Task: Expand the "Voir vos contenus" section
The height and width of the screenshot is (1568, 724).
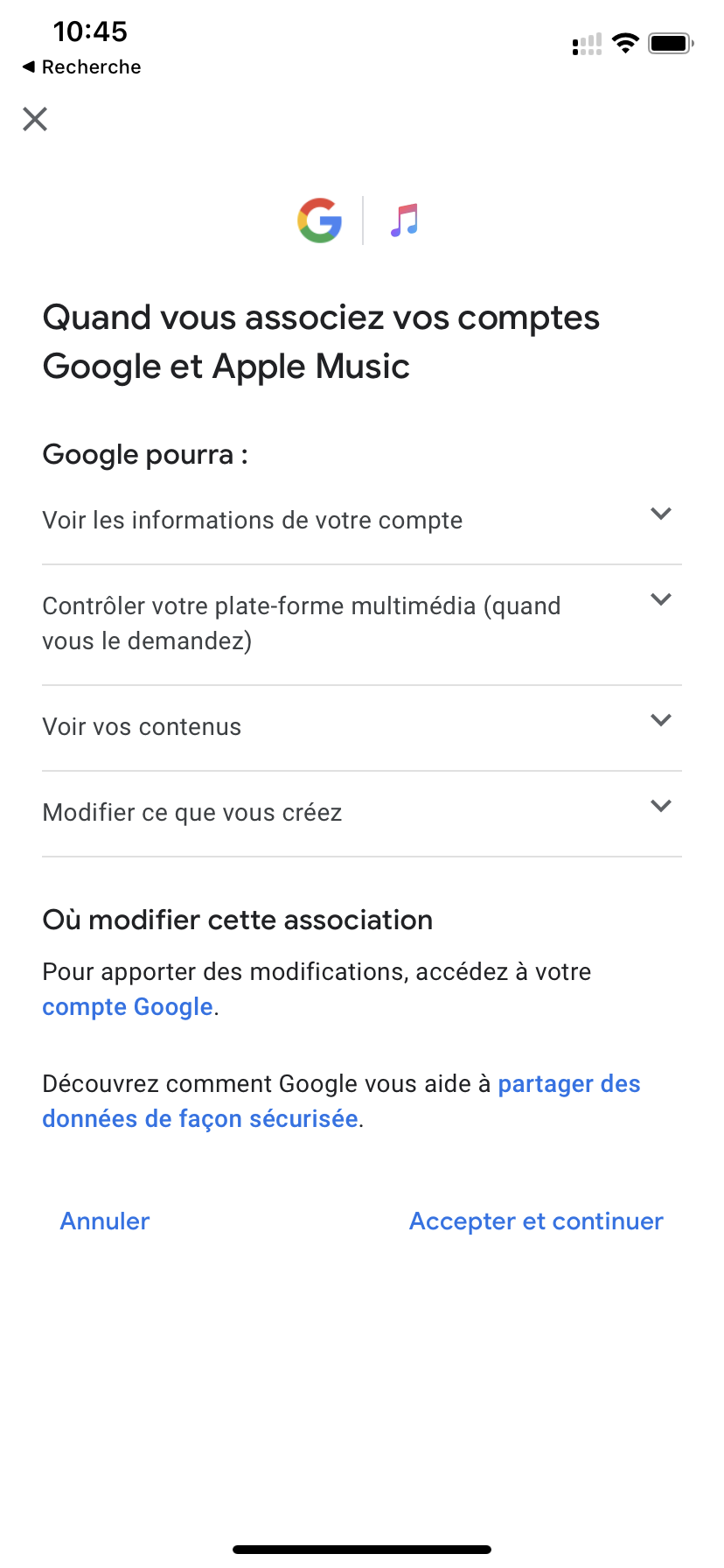Action: [362, 727]
